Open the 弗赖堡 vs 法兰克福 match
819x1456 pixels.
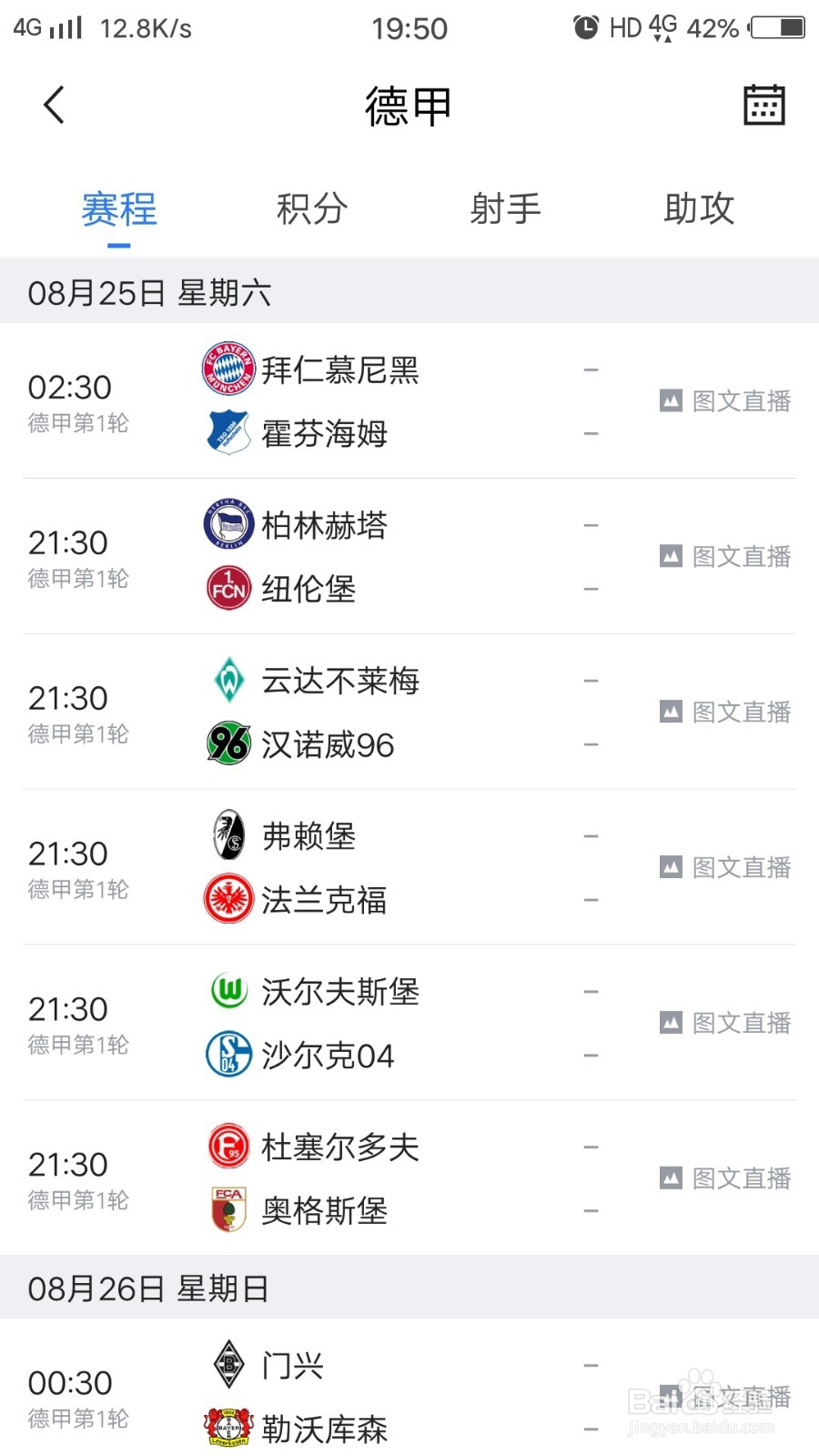click(x=364, y=868)
